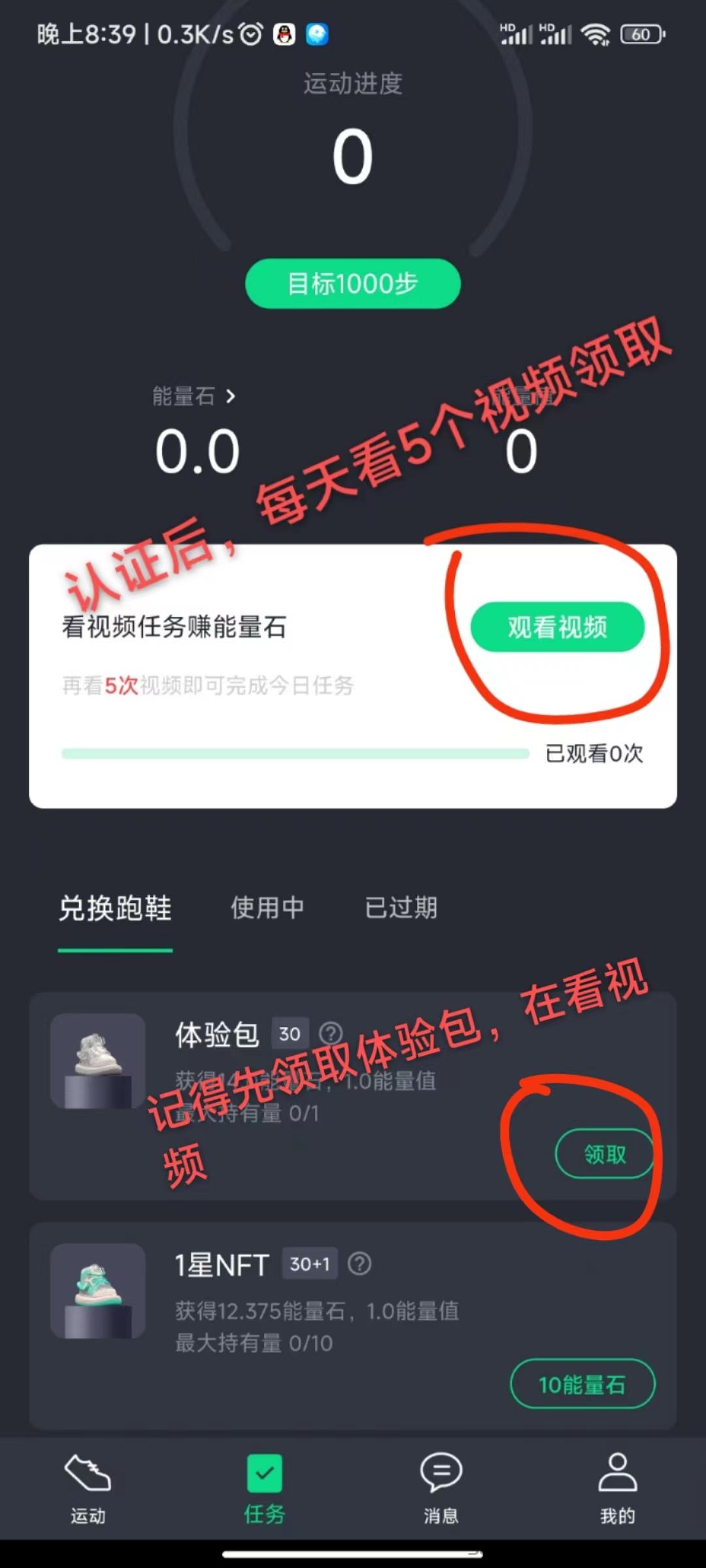The width and height of the screenshot is (706, 1568).
Task: Tap the 观看视频 button
Action: [558, 627]
